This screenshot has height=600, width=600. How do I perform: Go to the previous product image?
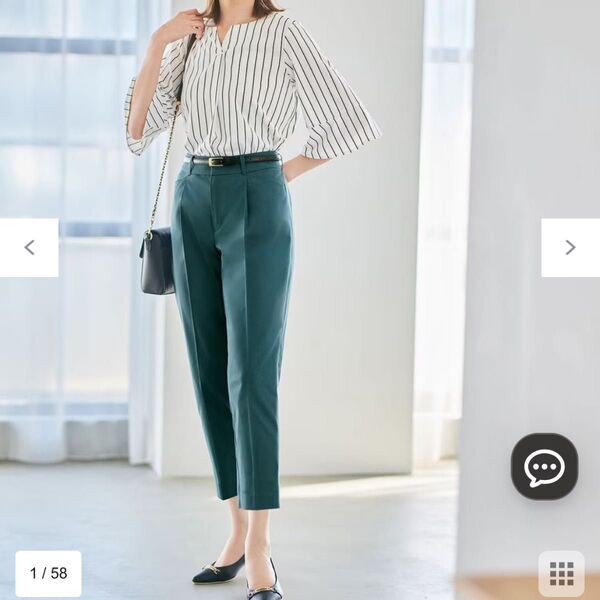(x=29, y=248)
